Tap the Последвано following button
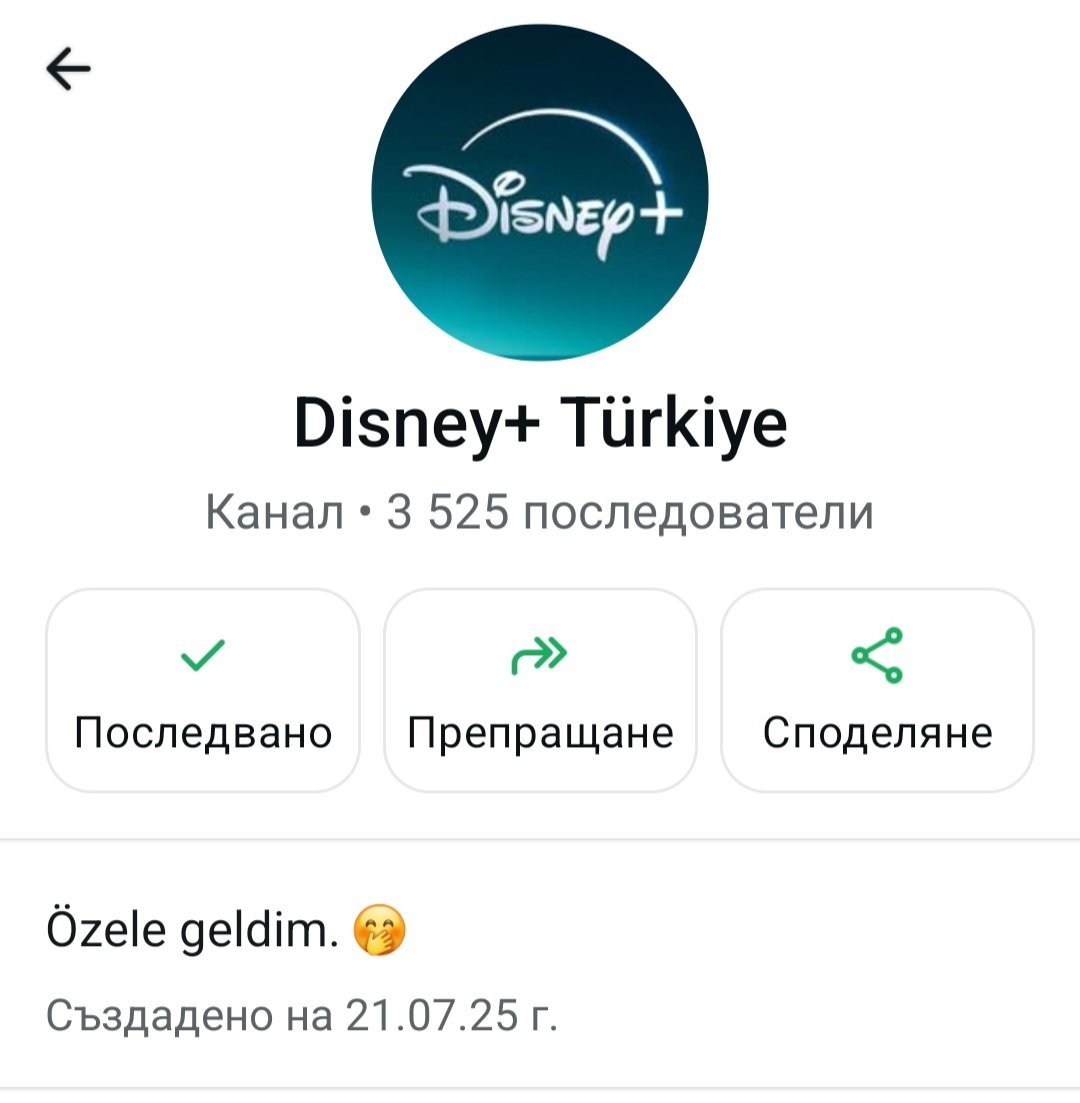Viewport: 1080px width, 1103px height. tap(203, 690)
